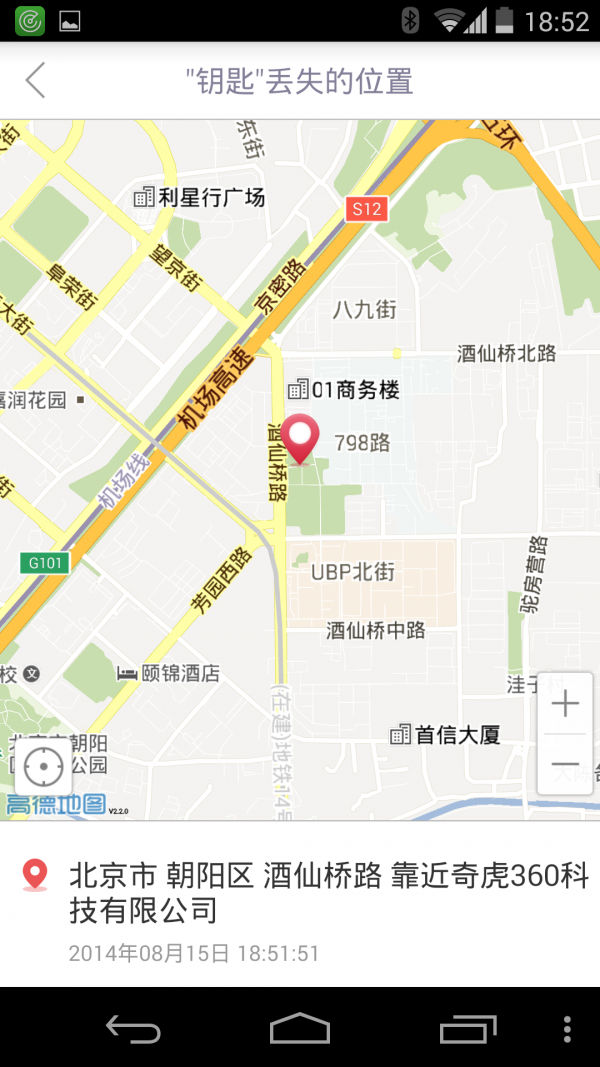The width and height of the screenshot is (600, 1067).
Task: Open the recent apps view
Action: pos(467,1028)
